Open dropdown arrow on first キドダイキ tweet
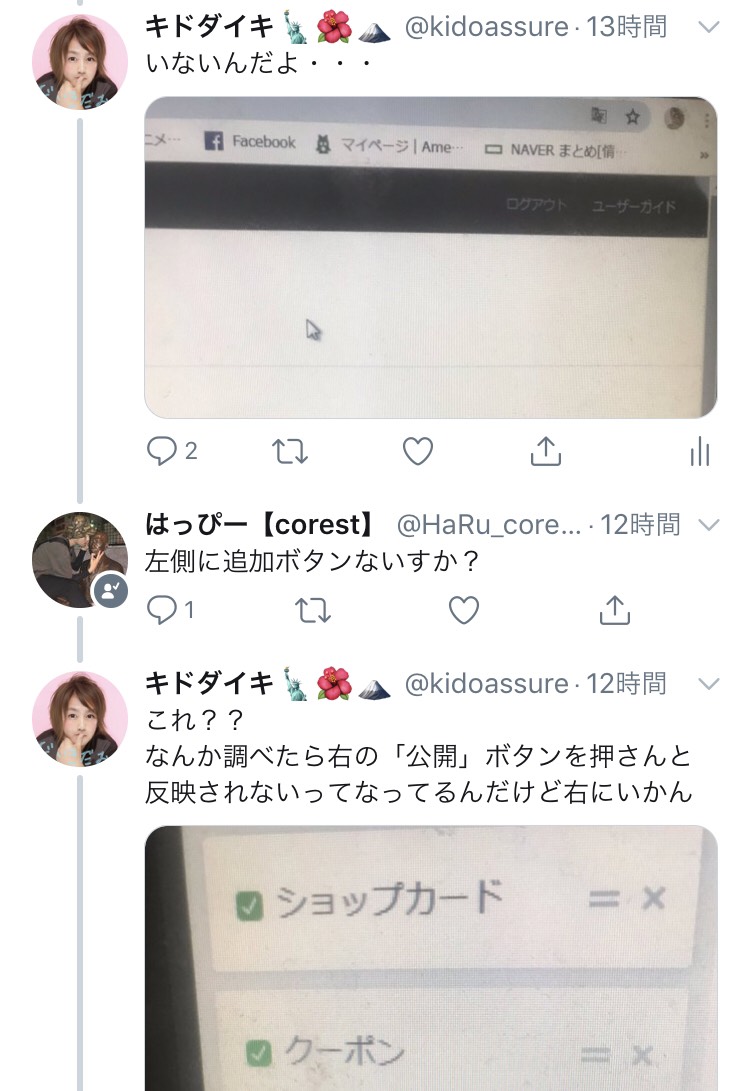The image size is (750, 1091). tap(709, 27)
